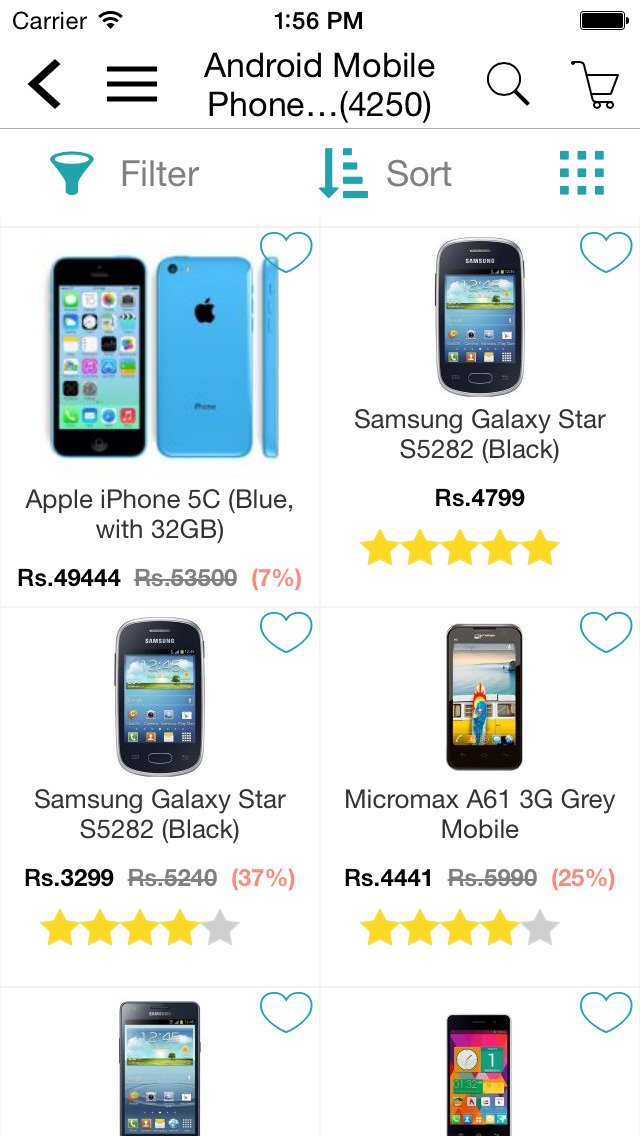Switch layout with the grid view icon
640x1136 pixels.
coord(582,173)
